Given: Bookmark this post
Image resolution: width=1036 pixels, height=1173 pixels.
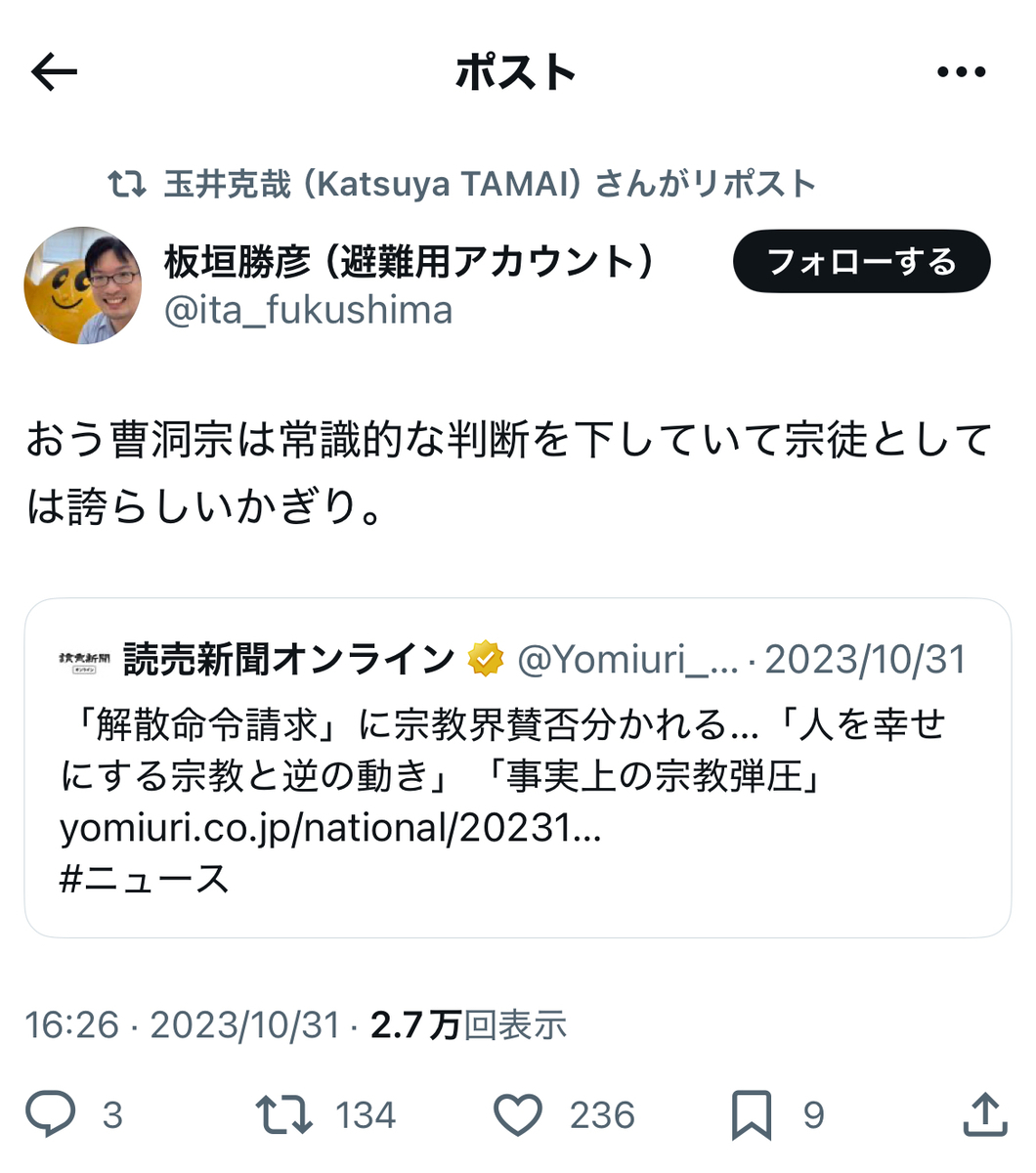Looking at the screenshot, I should coord(751,1114).
